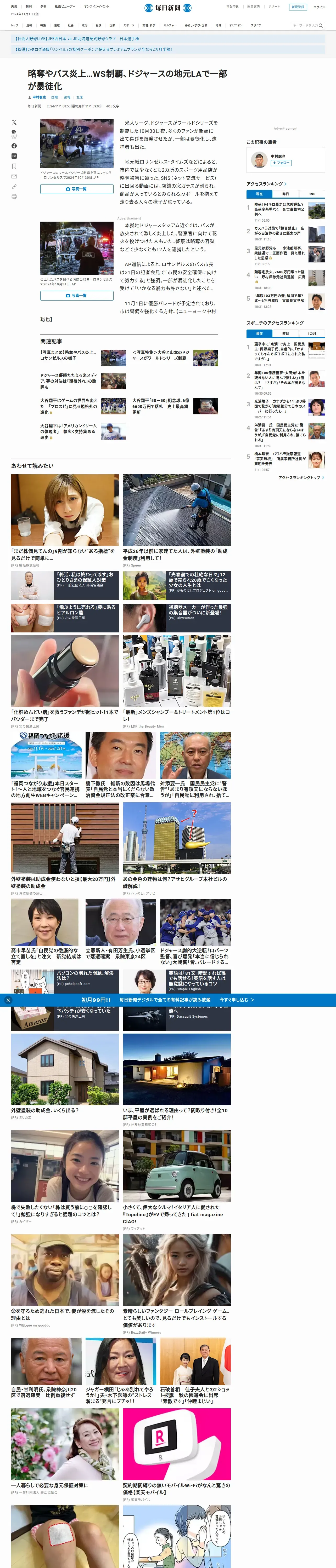Open the スポーツ section in the menu

point(129,26)
